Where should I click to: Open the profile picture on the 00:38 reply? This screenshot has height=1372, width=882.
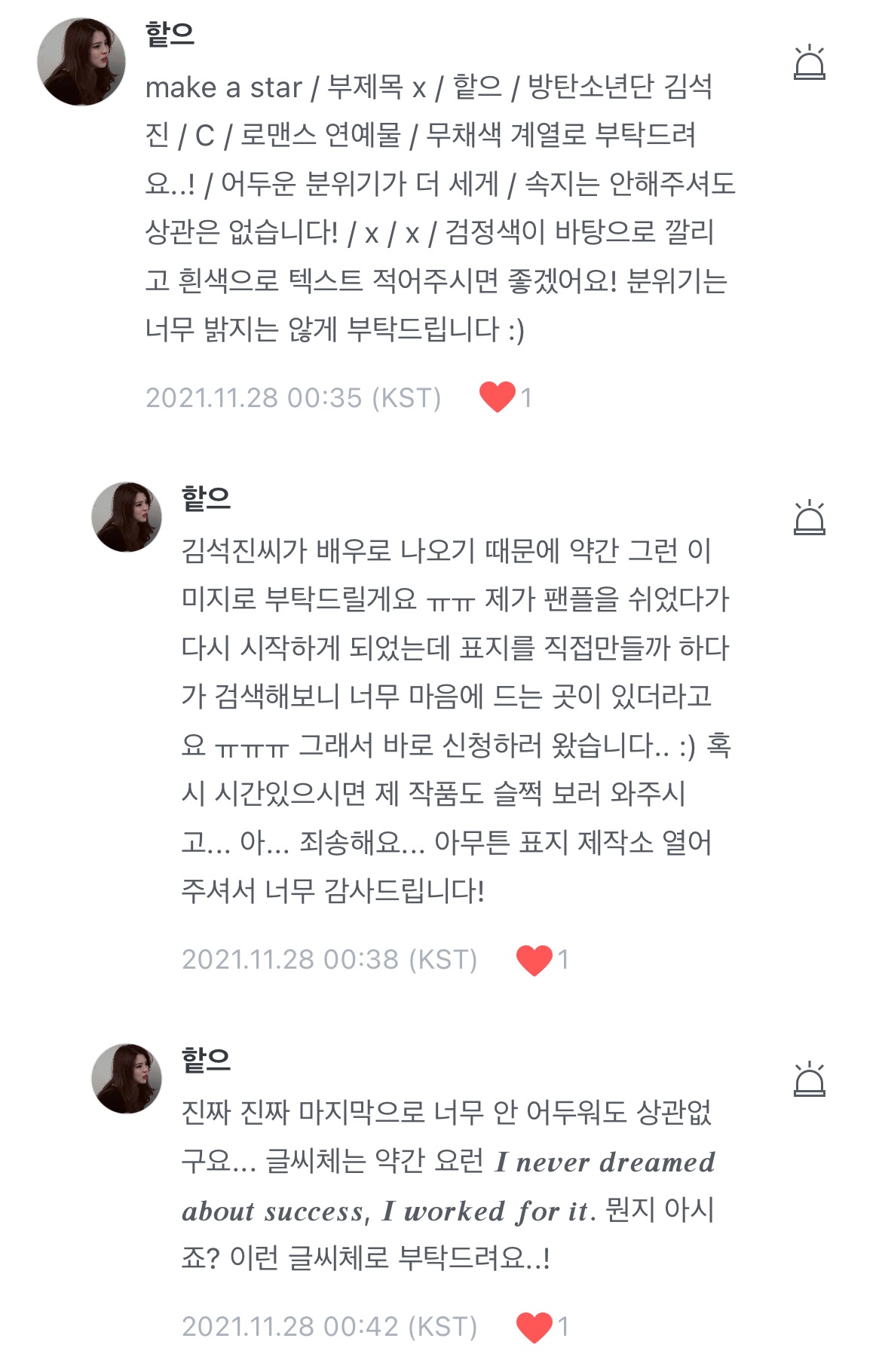[126, 517]
